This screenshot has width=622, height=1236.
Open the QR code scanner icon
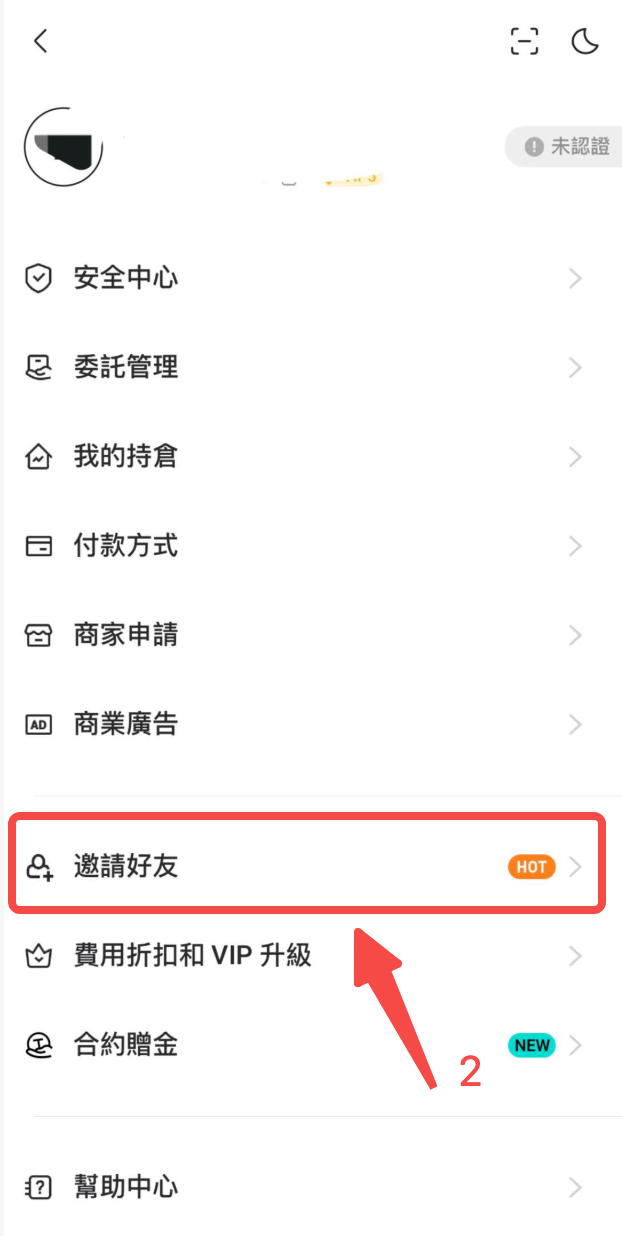point(524,41)
